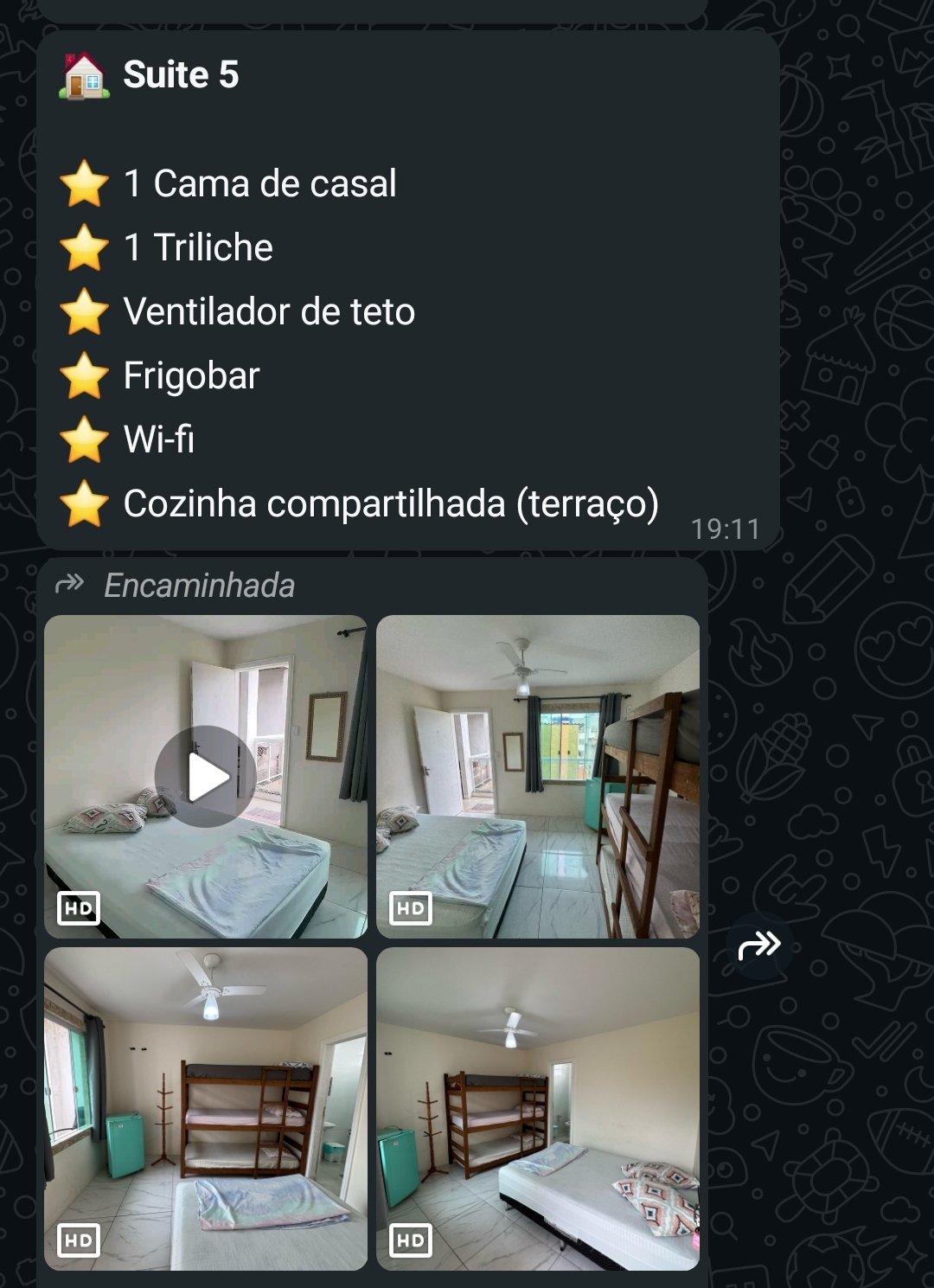The width and height of the screenshot is (934, 1288).
Task: Click the star beside 1 Cama de casal
Action: pyautogui.click(x=84, y=183)
